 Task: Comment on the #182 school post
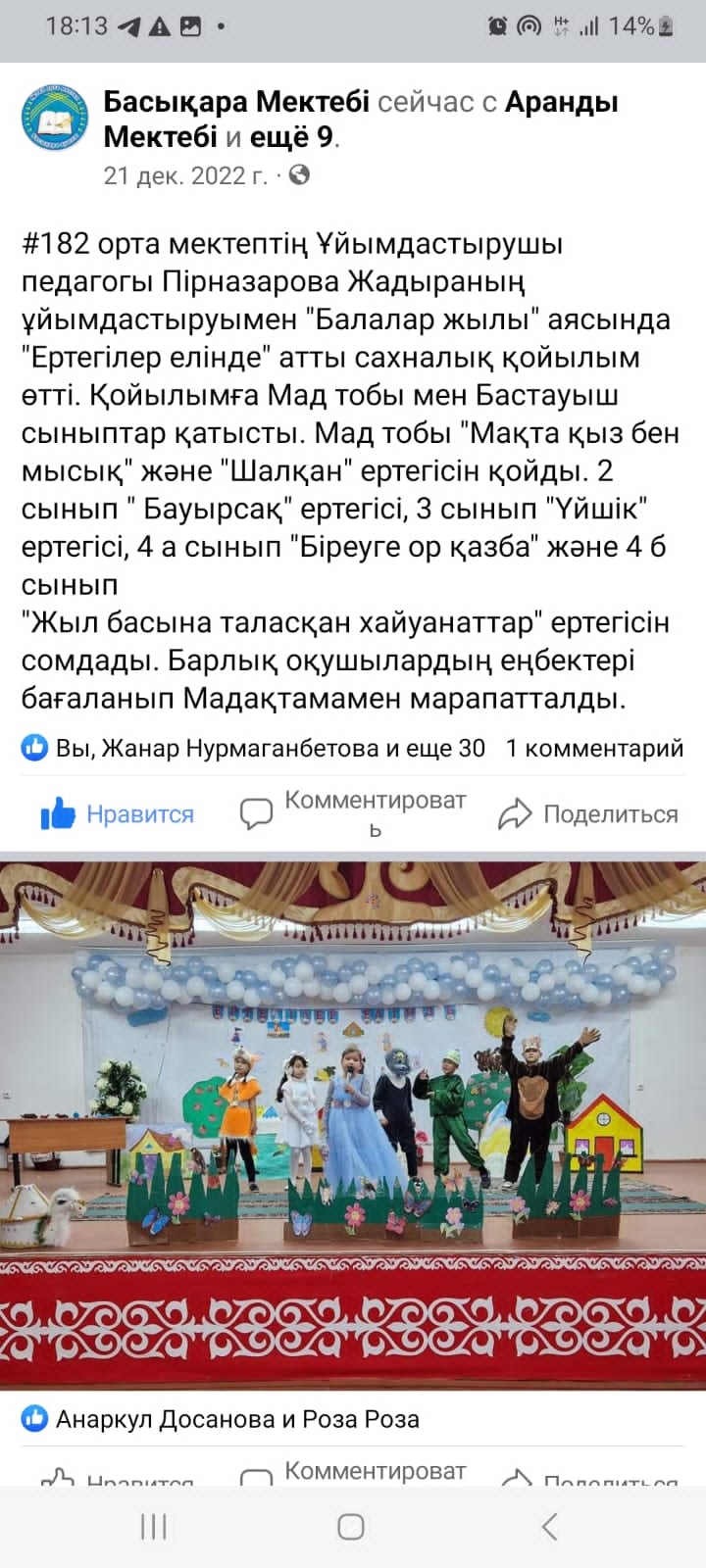click(353, 813)
